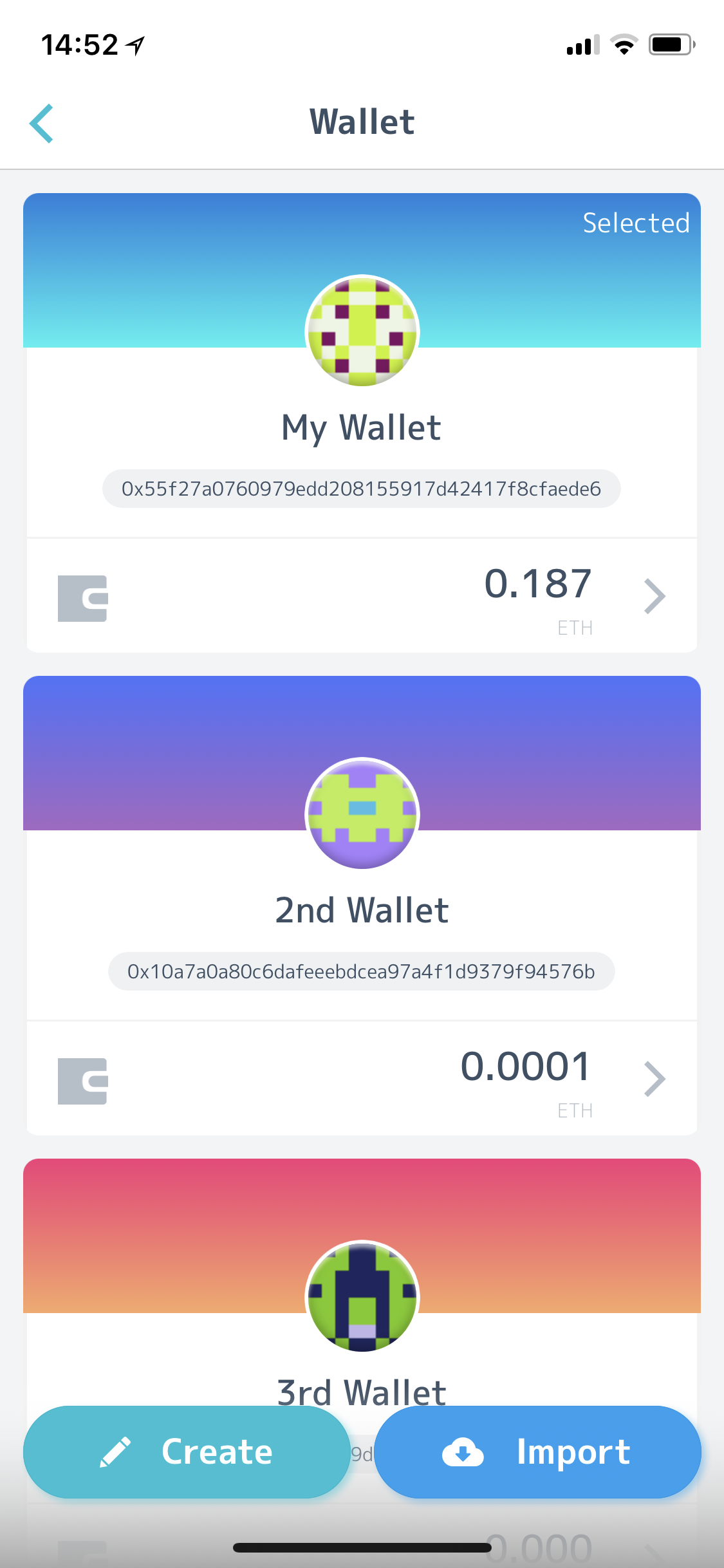Copy the 2nd Wallet address 0x10a7a0...
The height and width of the screenshot is (1568, 724).
click(x=361, y=971)
